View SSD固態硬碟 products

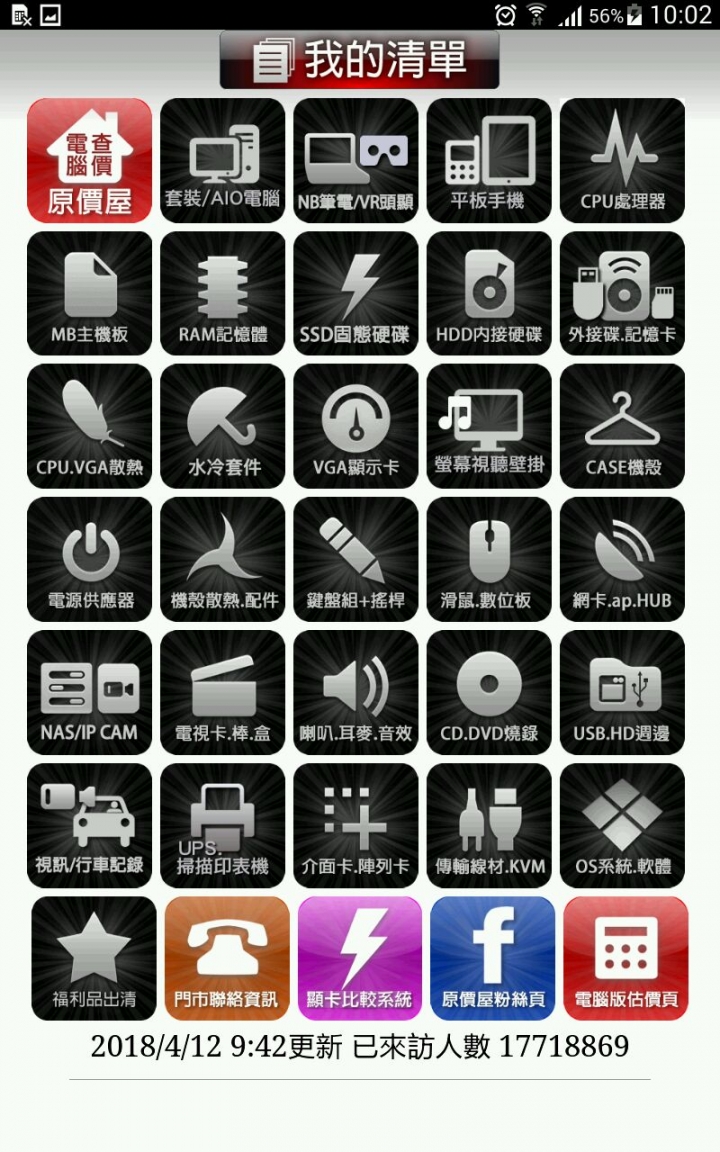(x=356, y=293)
